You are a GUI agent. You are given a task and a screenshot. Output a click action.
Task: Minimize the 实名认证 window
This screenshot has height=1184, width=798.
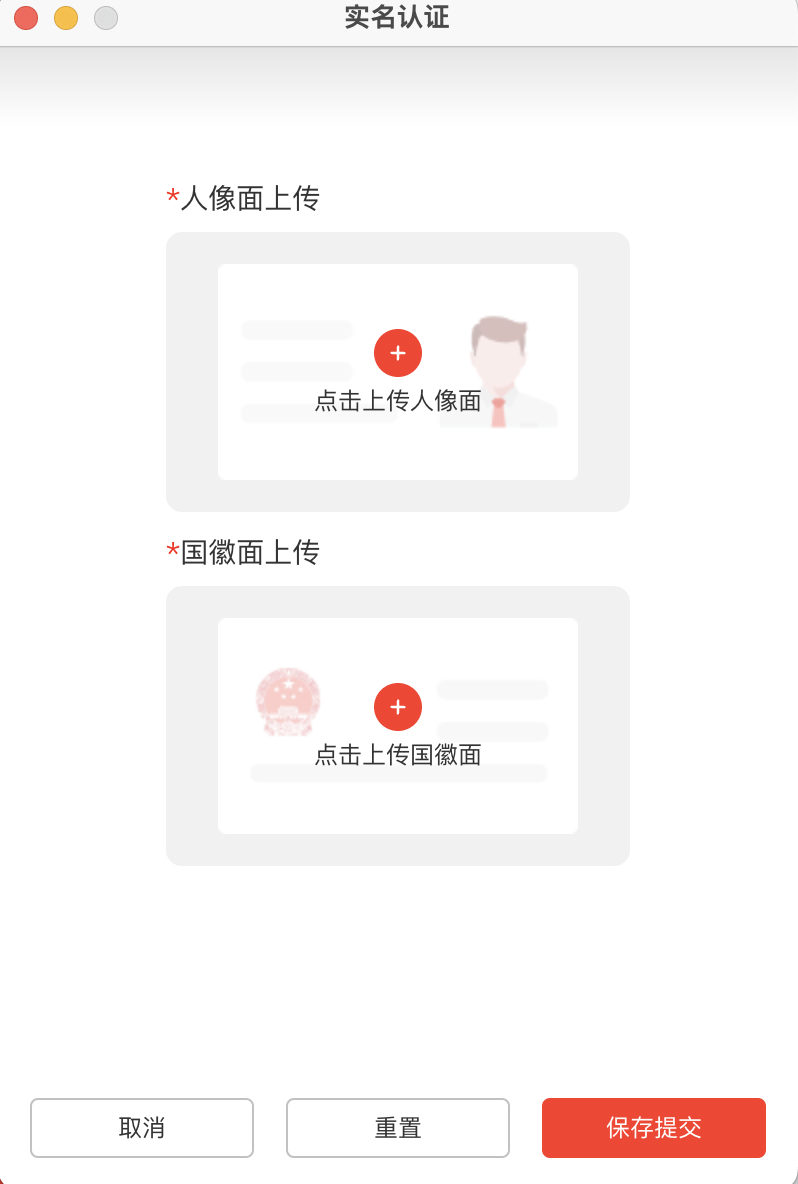click(x=66, y=18)
